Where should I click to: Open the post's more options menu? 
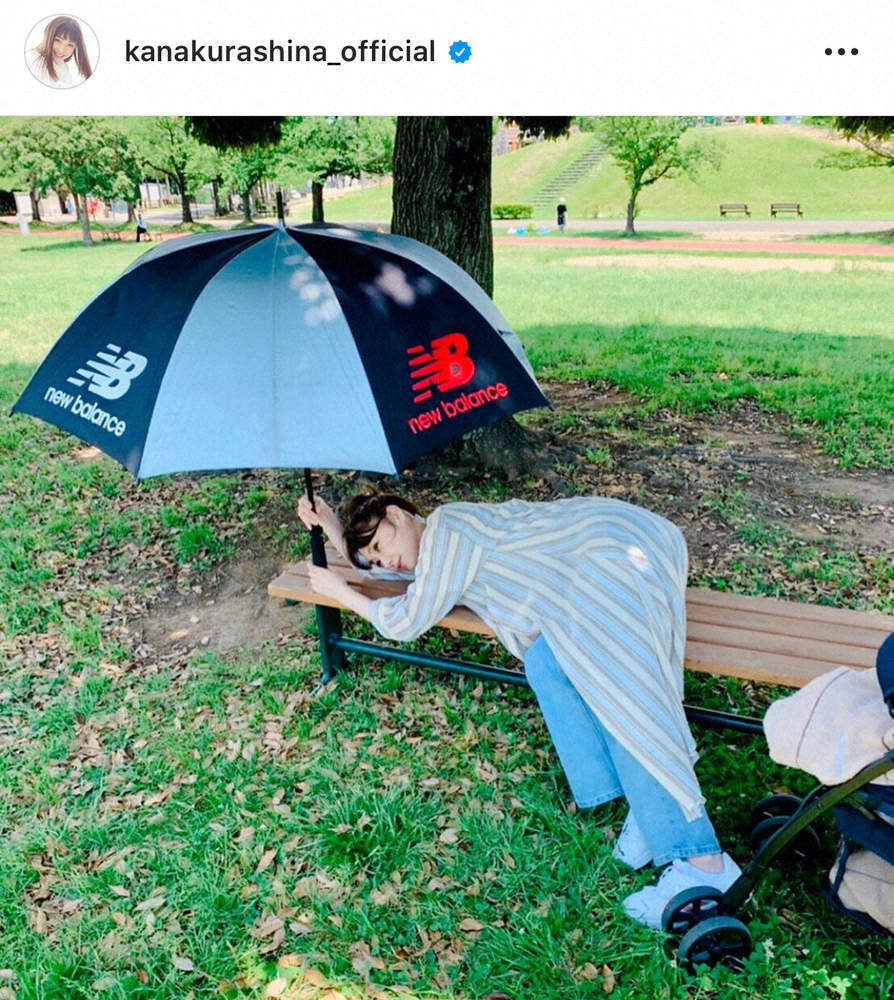[x=841, y=52]
